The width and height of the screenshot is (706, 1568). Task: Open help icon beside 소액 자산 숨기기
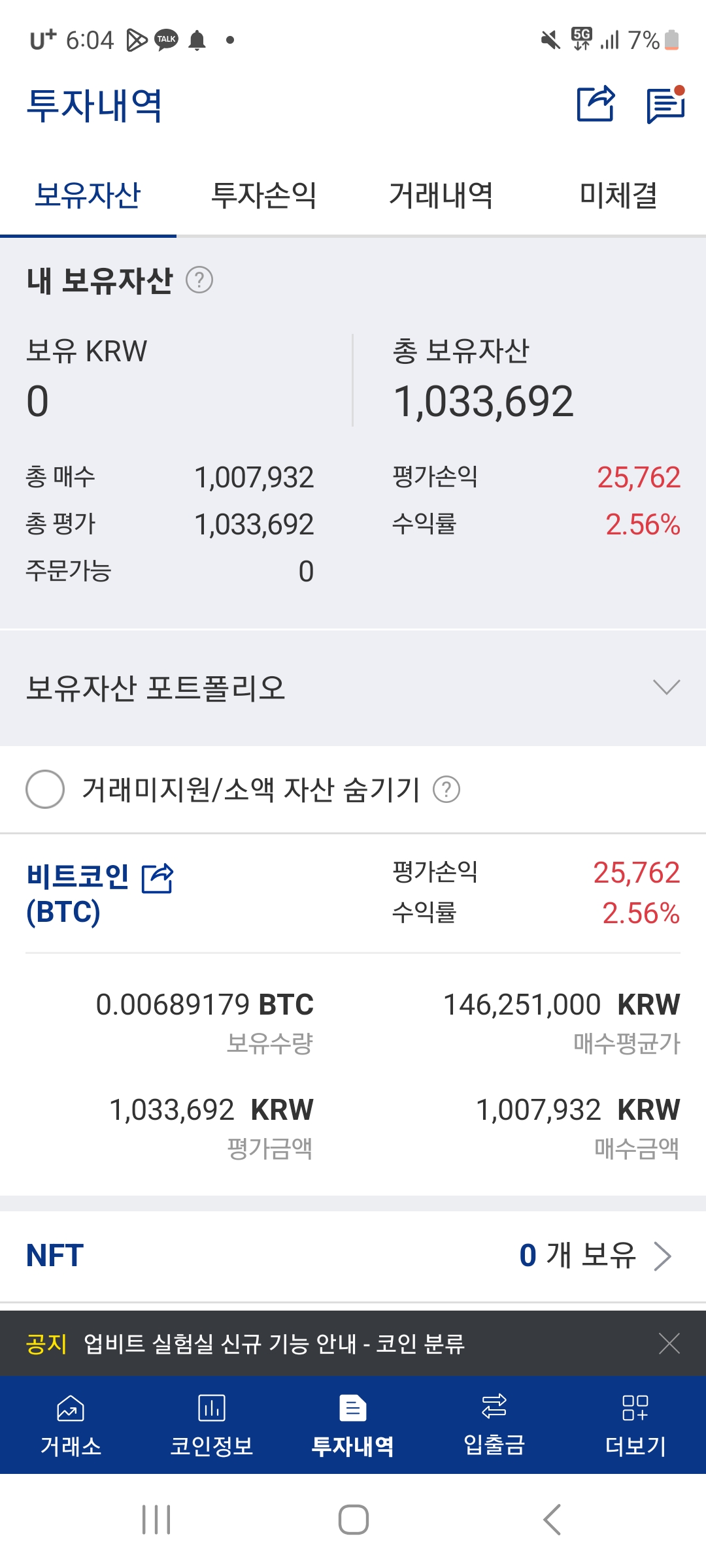click(446, 789)
